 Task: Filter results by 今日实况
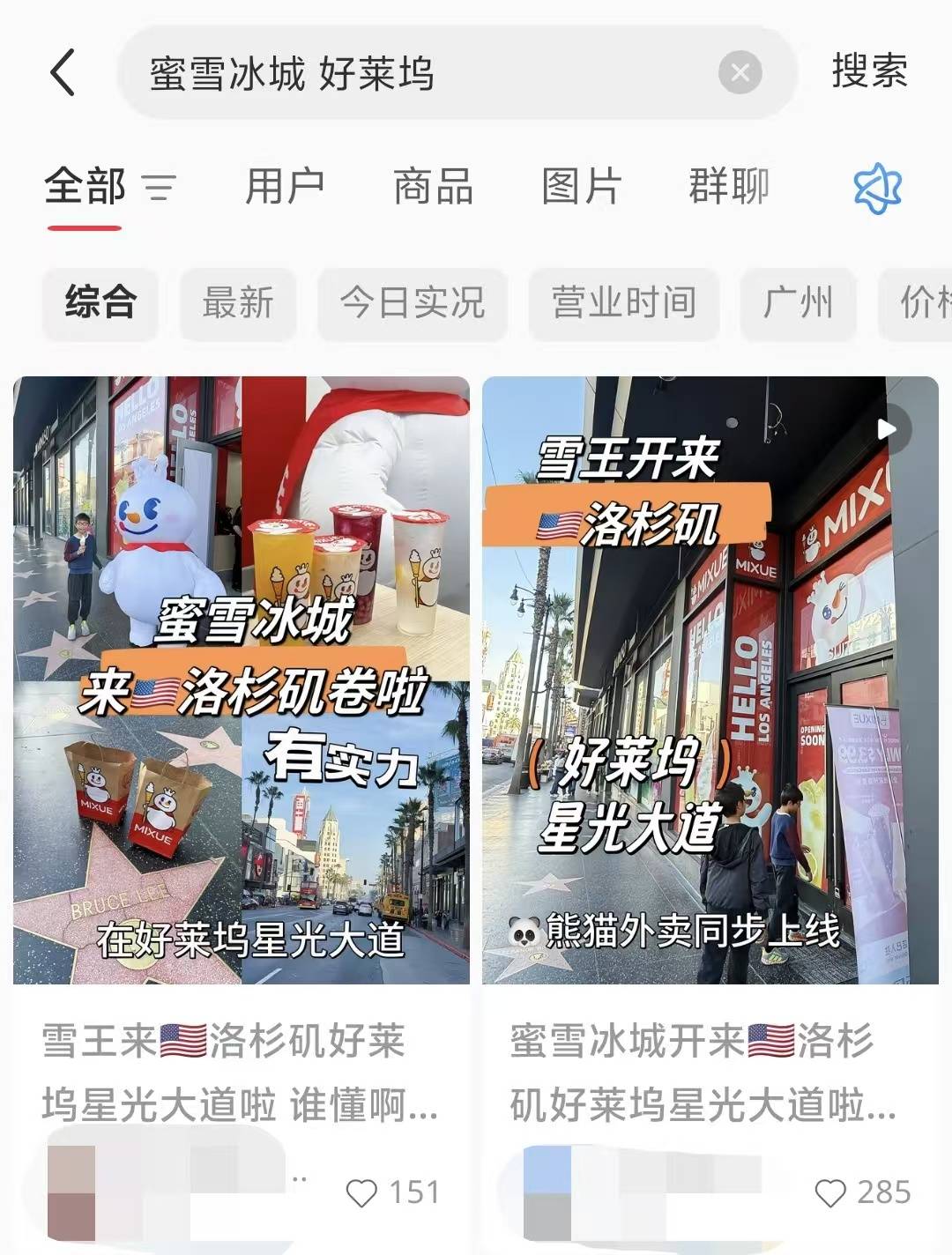point(413,303)
